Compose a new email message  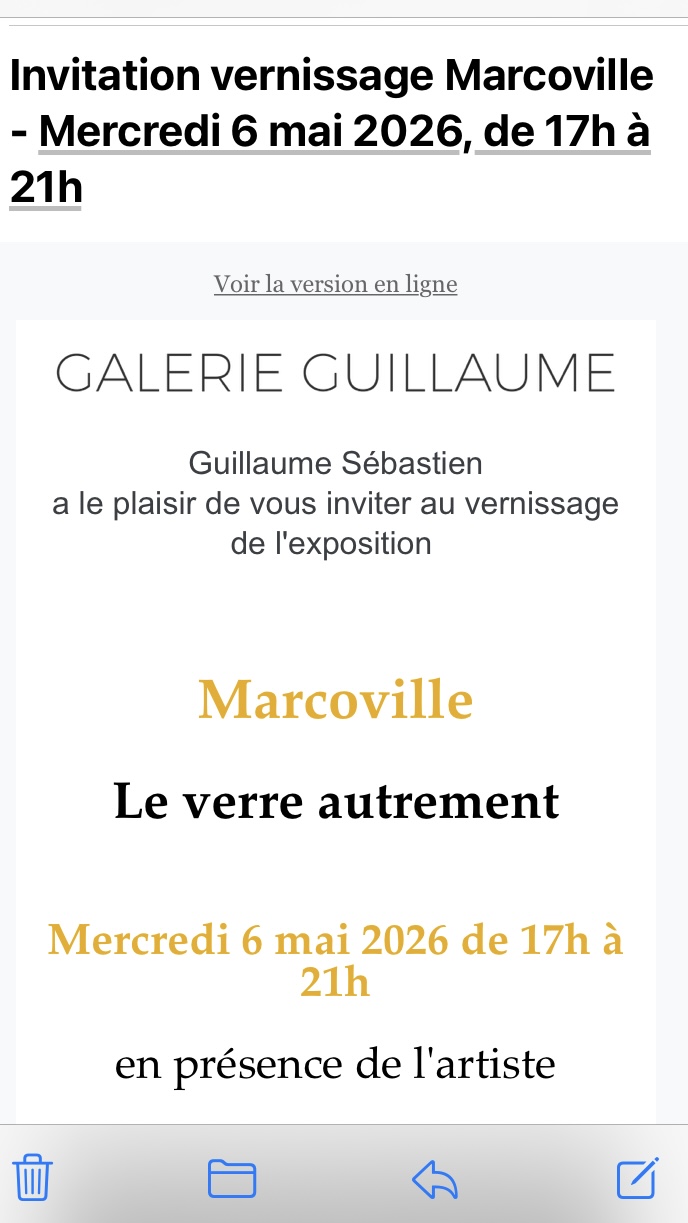(x=637, y=1177)
